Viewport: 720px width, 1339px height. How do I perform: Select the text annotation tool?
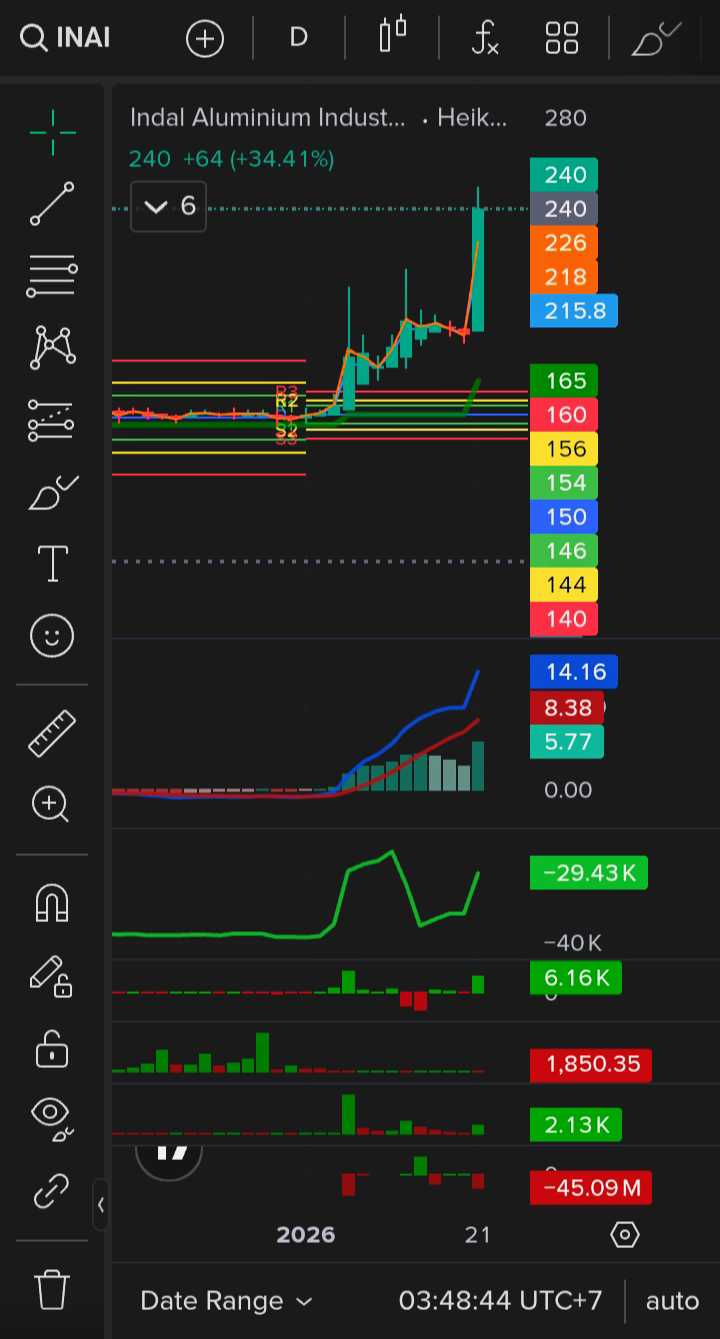(x=52, y=564)
